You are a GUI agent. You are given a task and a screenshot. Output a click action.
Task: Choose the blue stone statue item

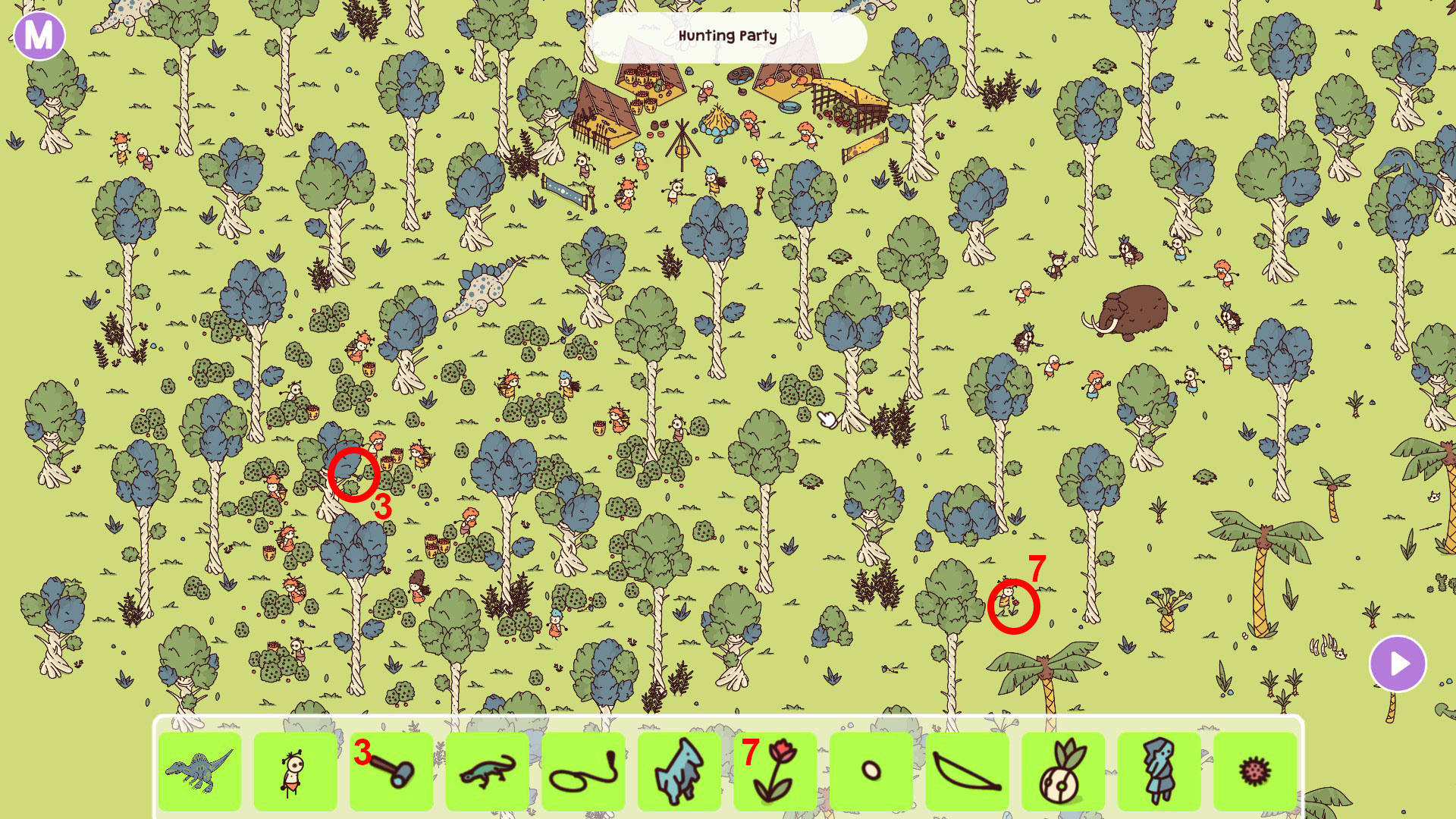[x=1159, y=771]
